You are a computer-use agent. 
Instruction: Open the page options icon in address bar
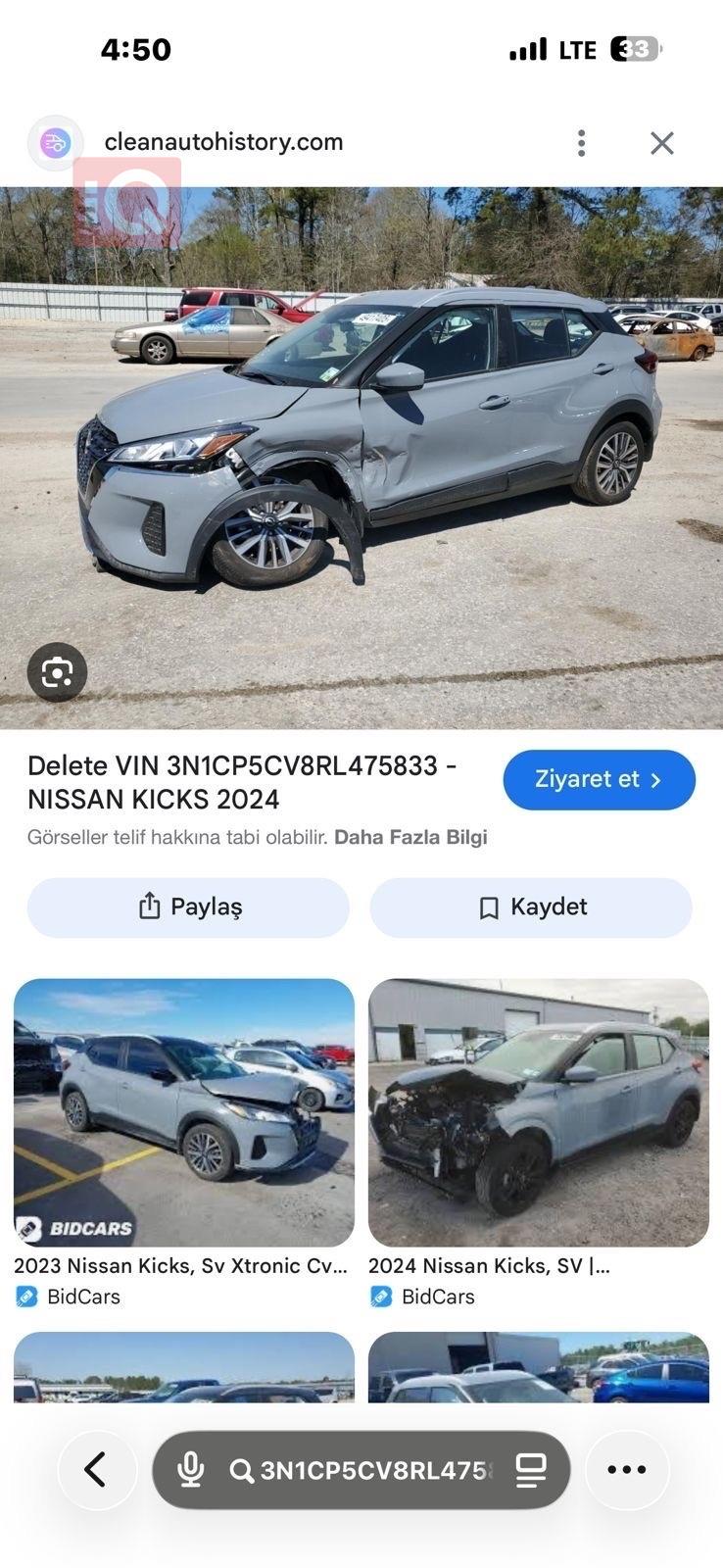pos(531,1469)
